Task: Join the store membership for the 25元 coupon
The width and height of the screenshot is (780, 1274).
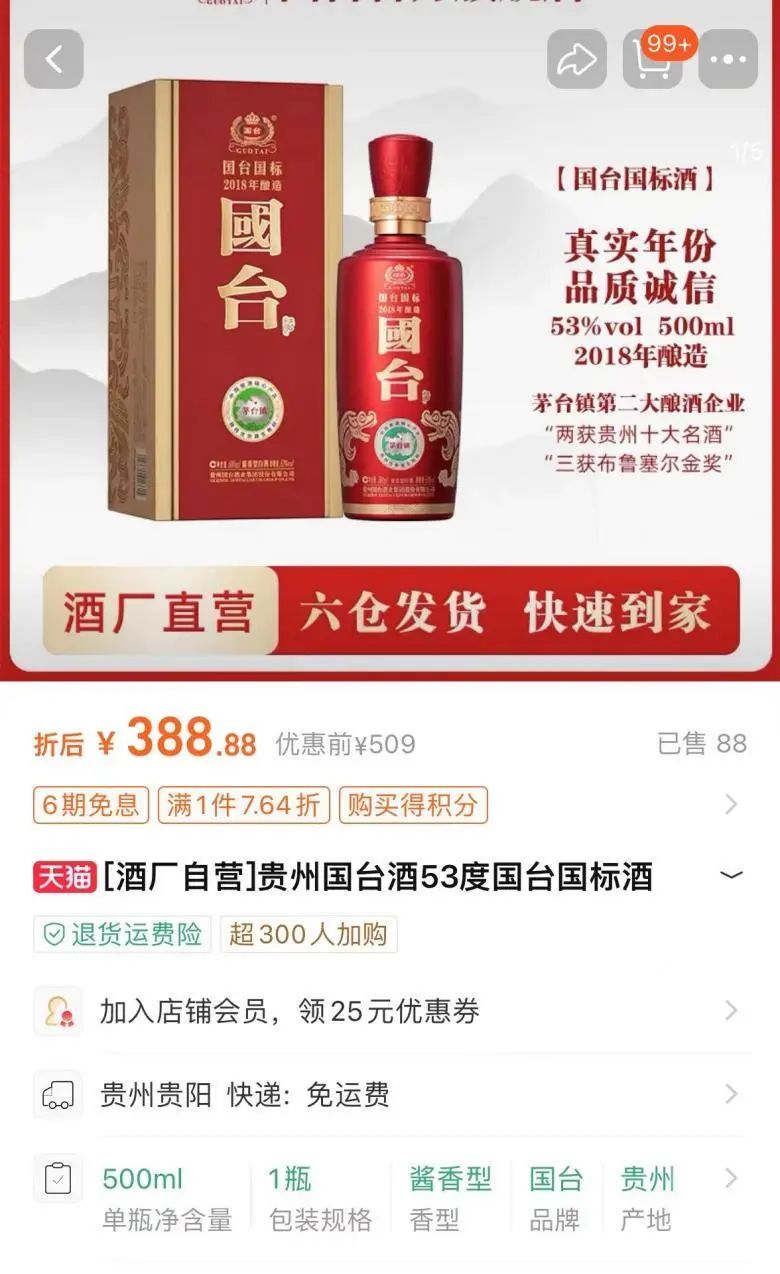Action: click(390, 1010)
